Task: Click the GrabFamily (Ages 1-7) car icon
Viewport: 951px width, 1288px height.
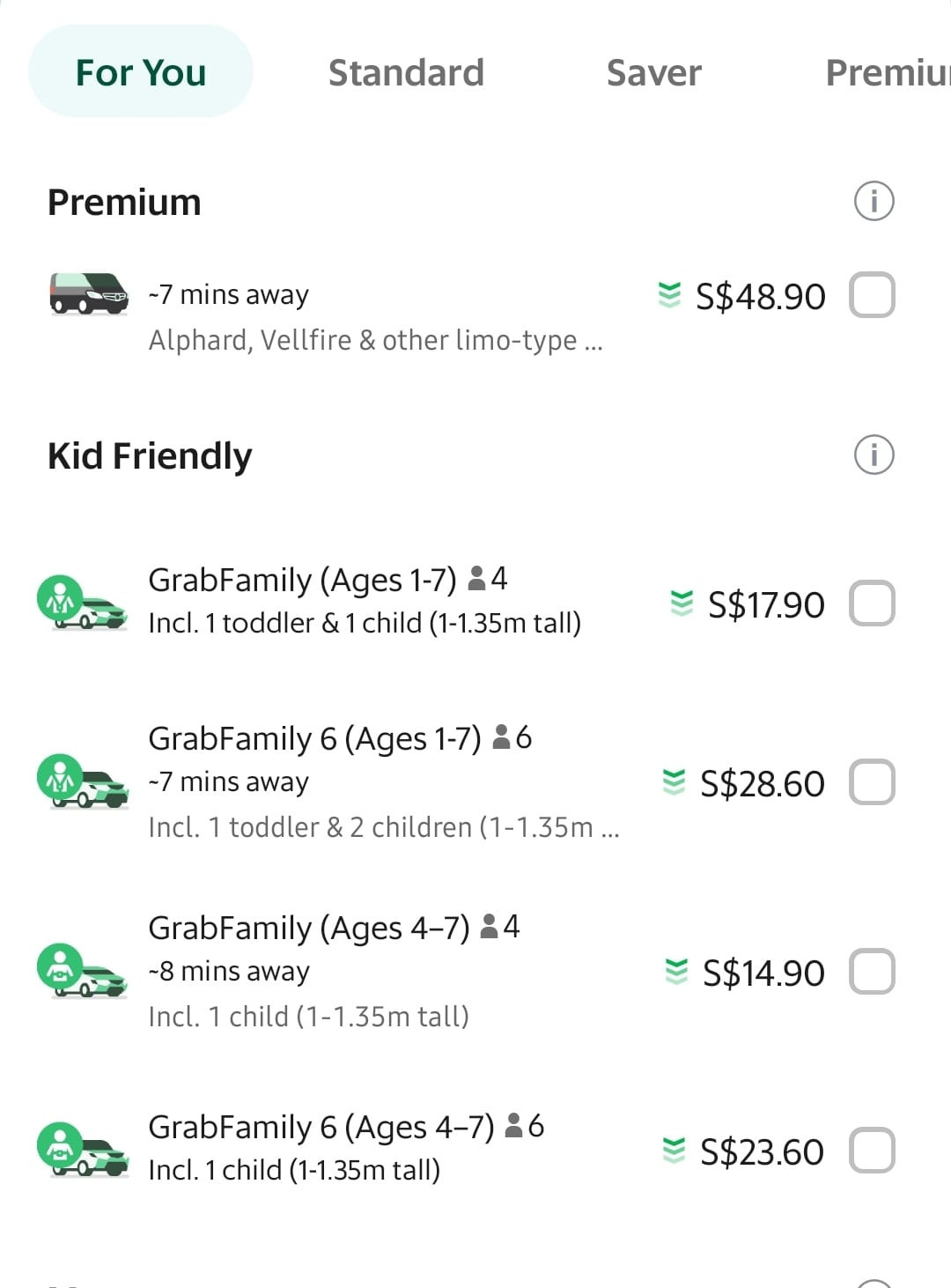Action: coord(82,603)
